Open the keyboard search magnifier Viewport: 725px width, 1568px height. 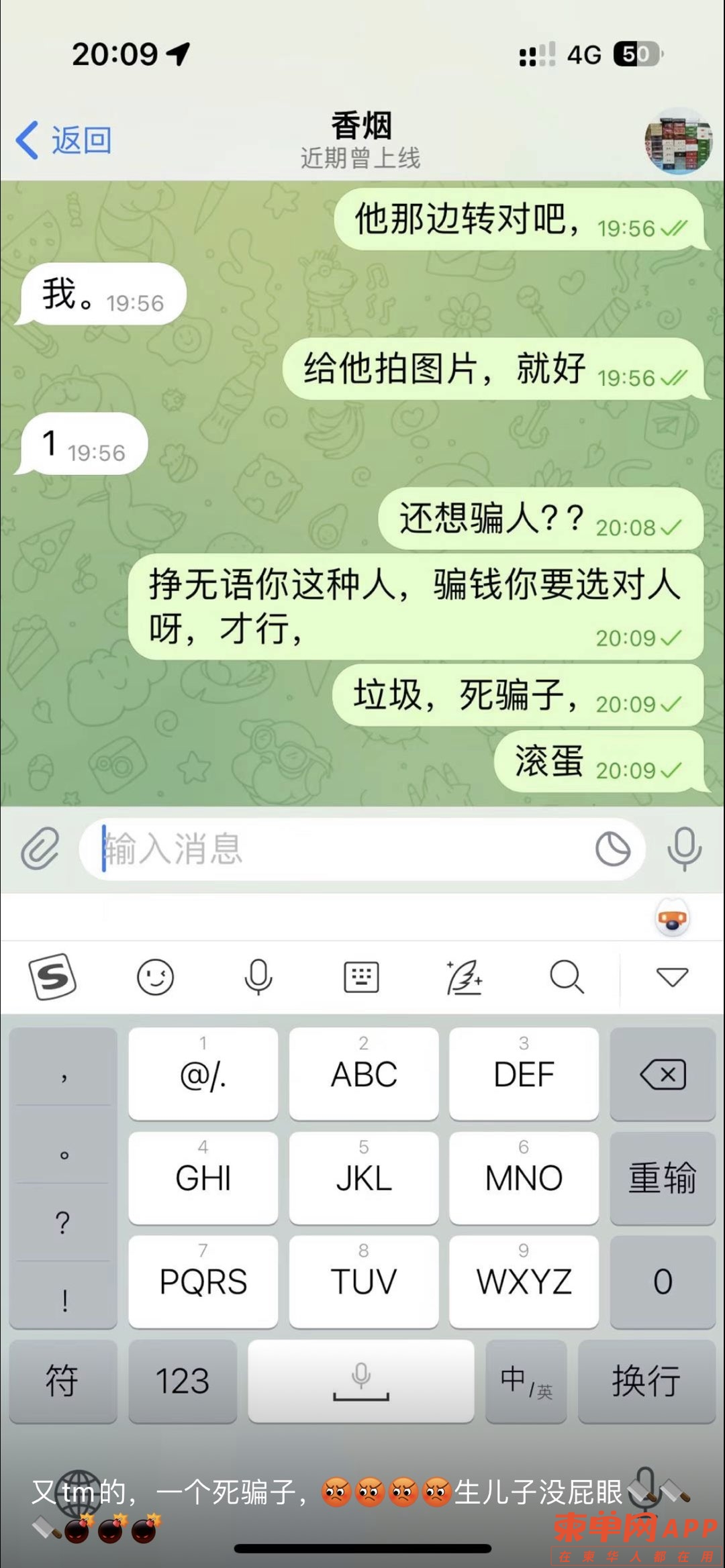coord(567,977)
